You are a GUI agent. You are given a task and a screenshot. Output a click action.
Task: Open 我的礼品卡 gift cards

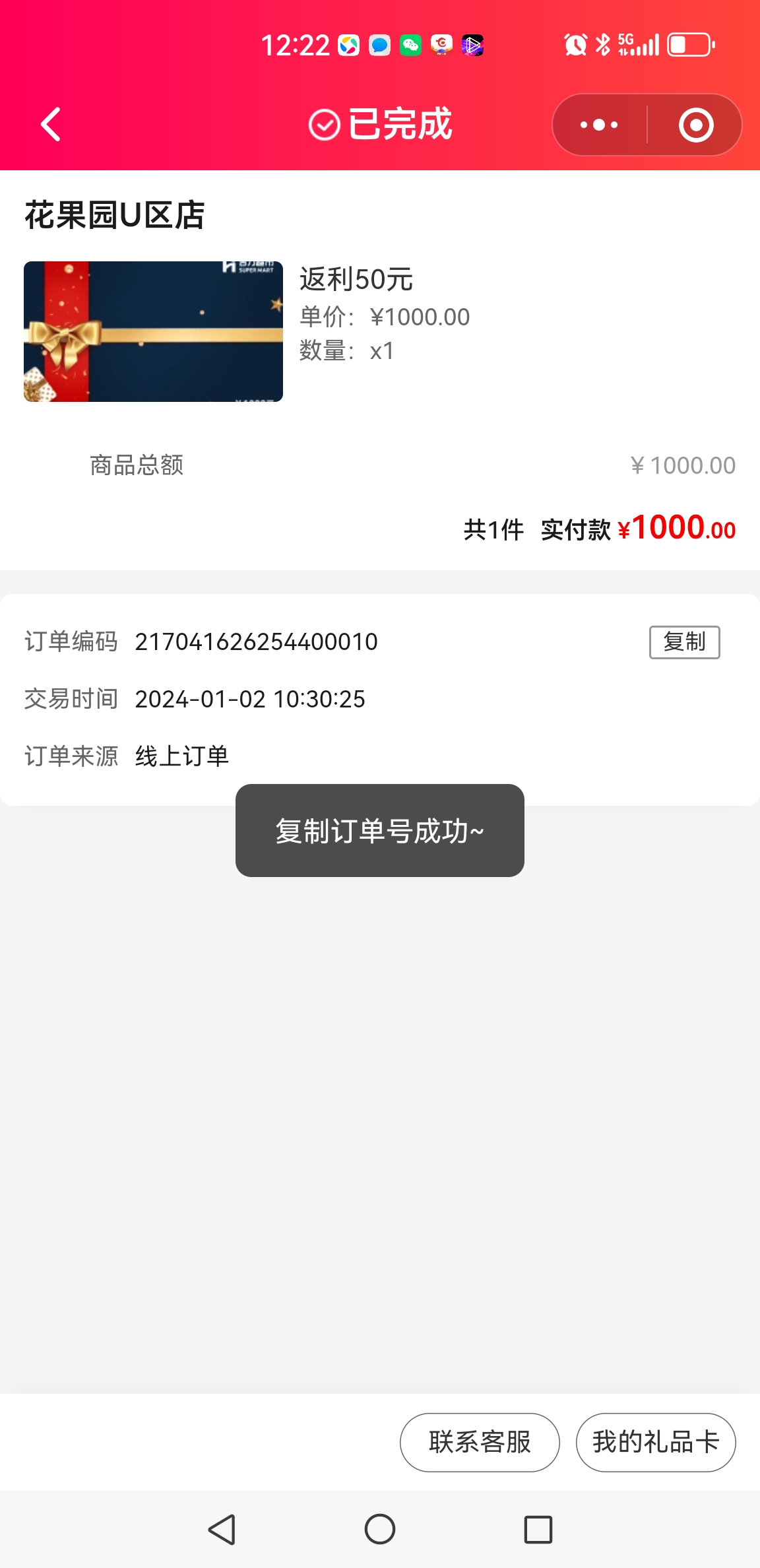(x=655, y=1442)
